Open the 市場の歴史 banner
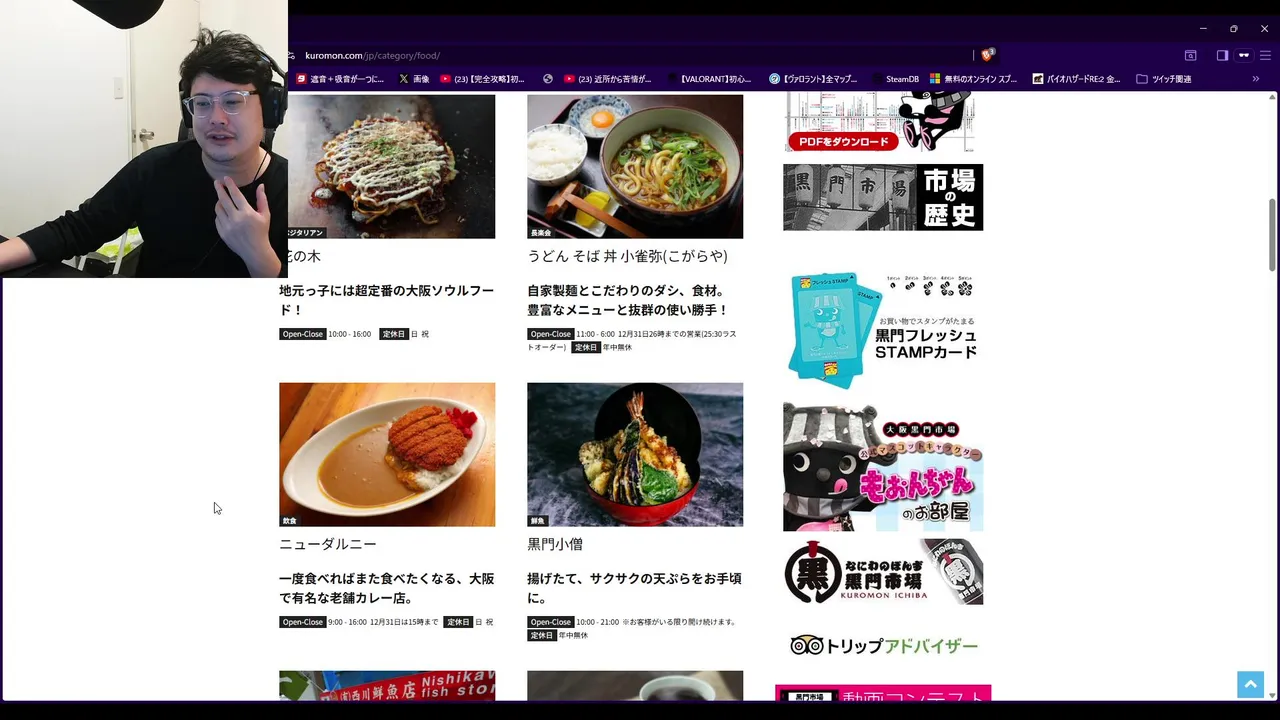The image size is (1280, 720). 882,197
